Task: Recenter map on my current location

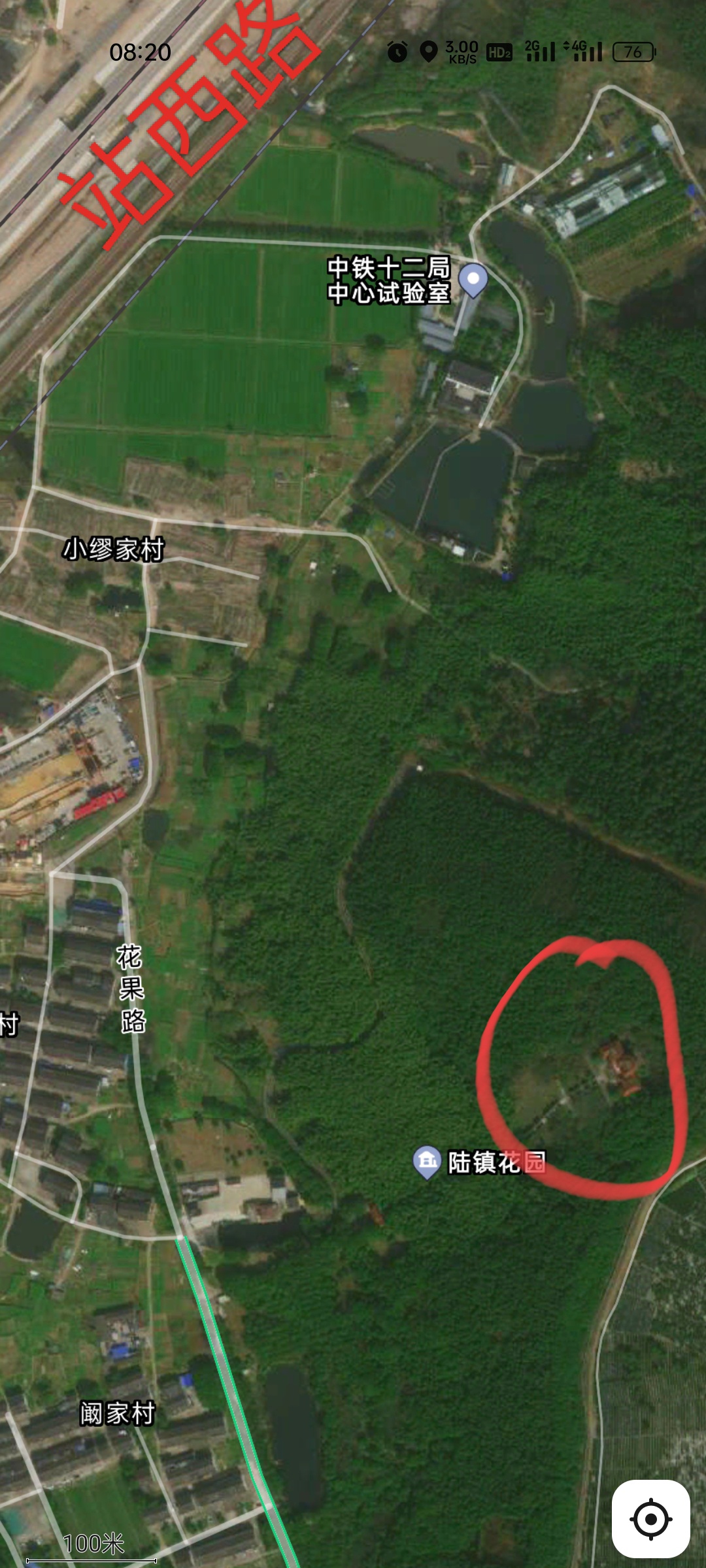Action: coord(650,1518)
